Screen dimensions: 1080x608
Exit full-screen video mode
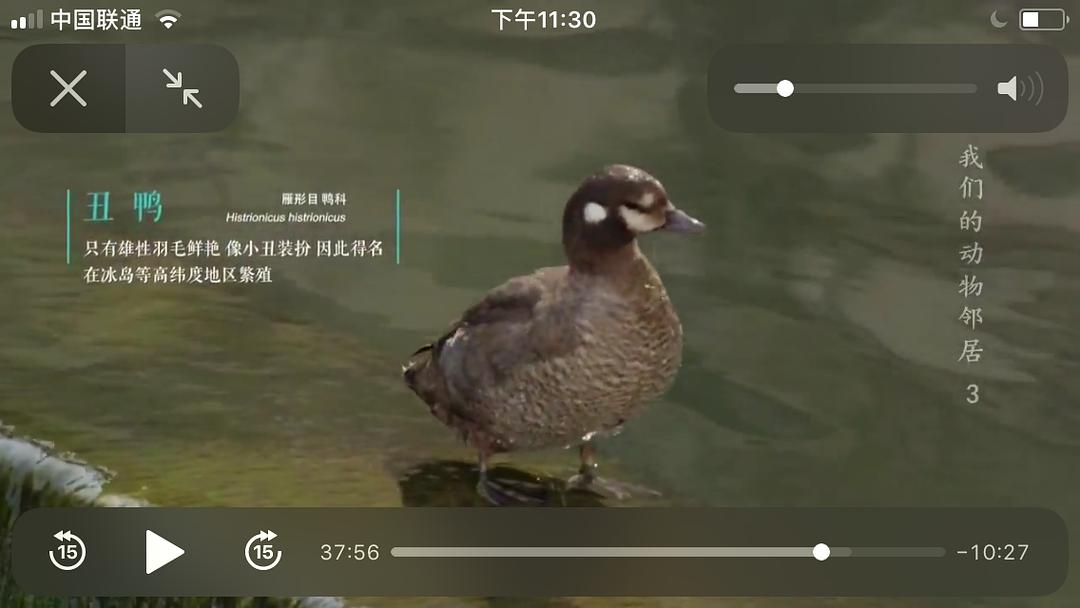[x=183, y=89]
